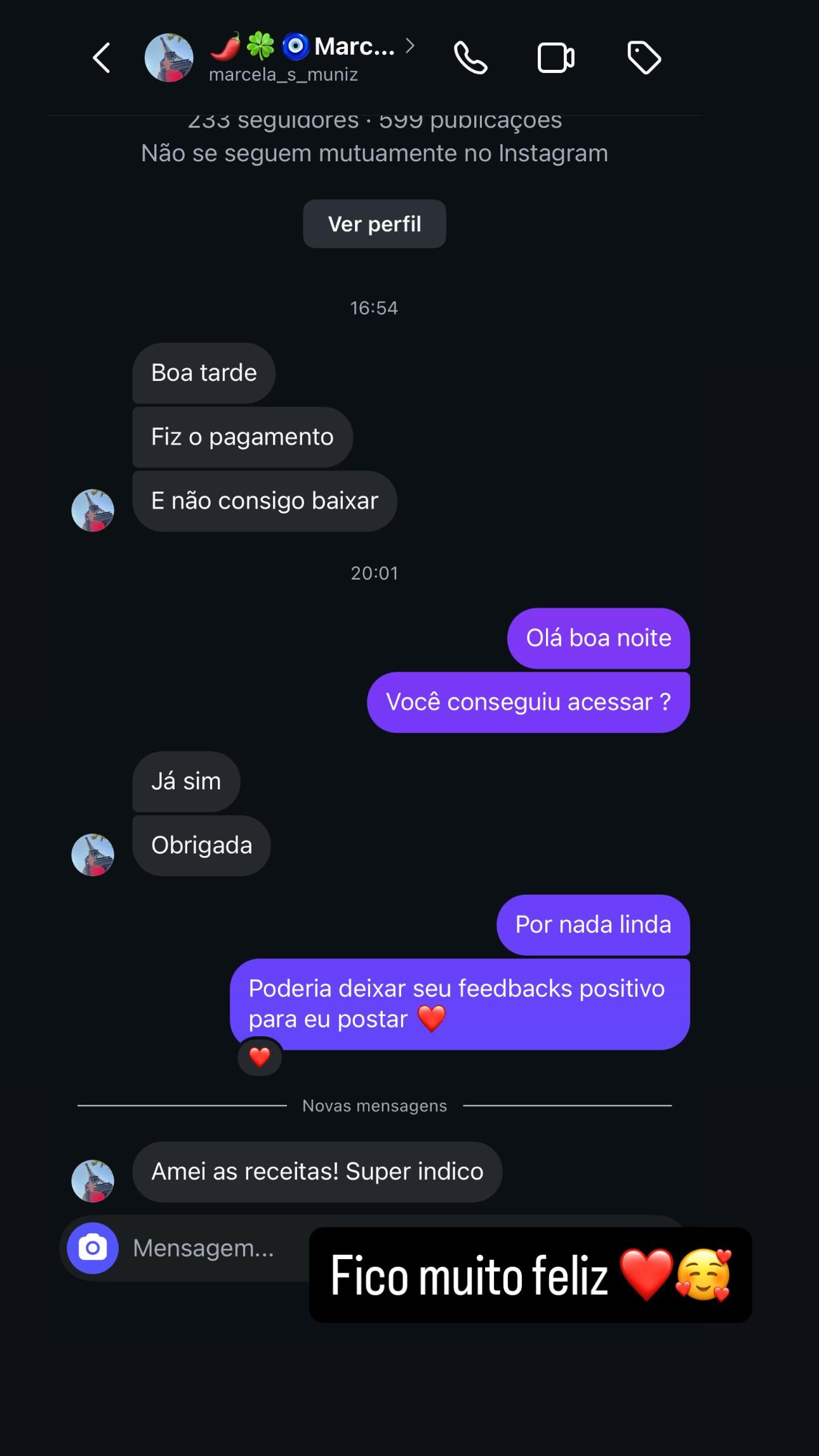Select the Novas mensagens divider label
Image resolution: width=819 pixels, height=1456 pixels.
[374, 1105]
